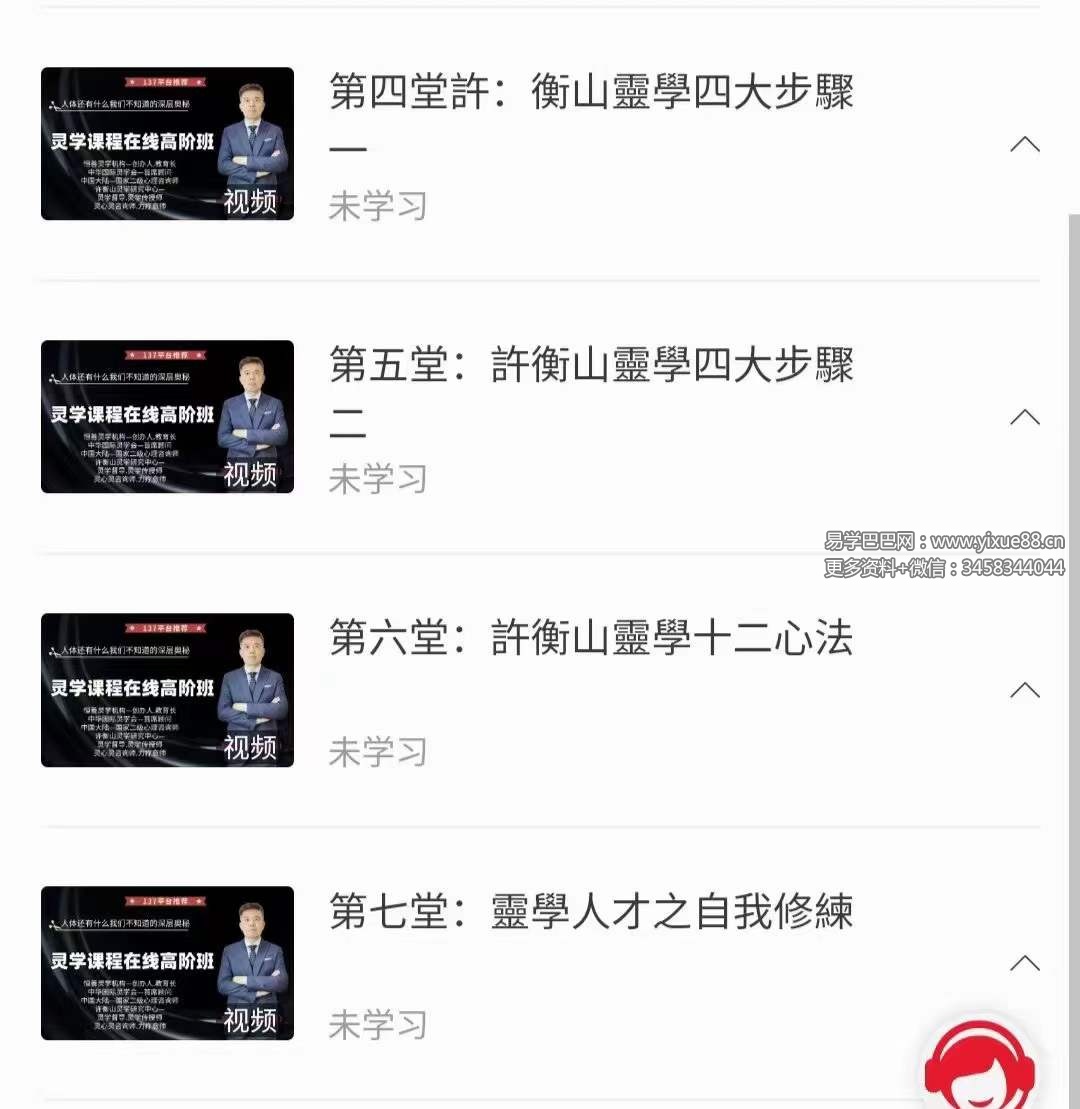Play the 第七堂 video thumbnail

point(167,963)
